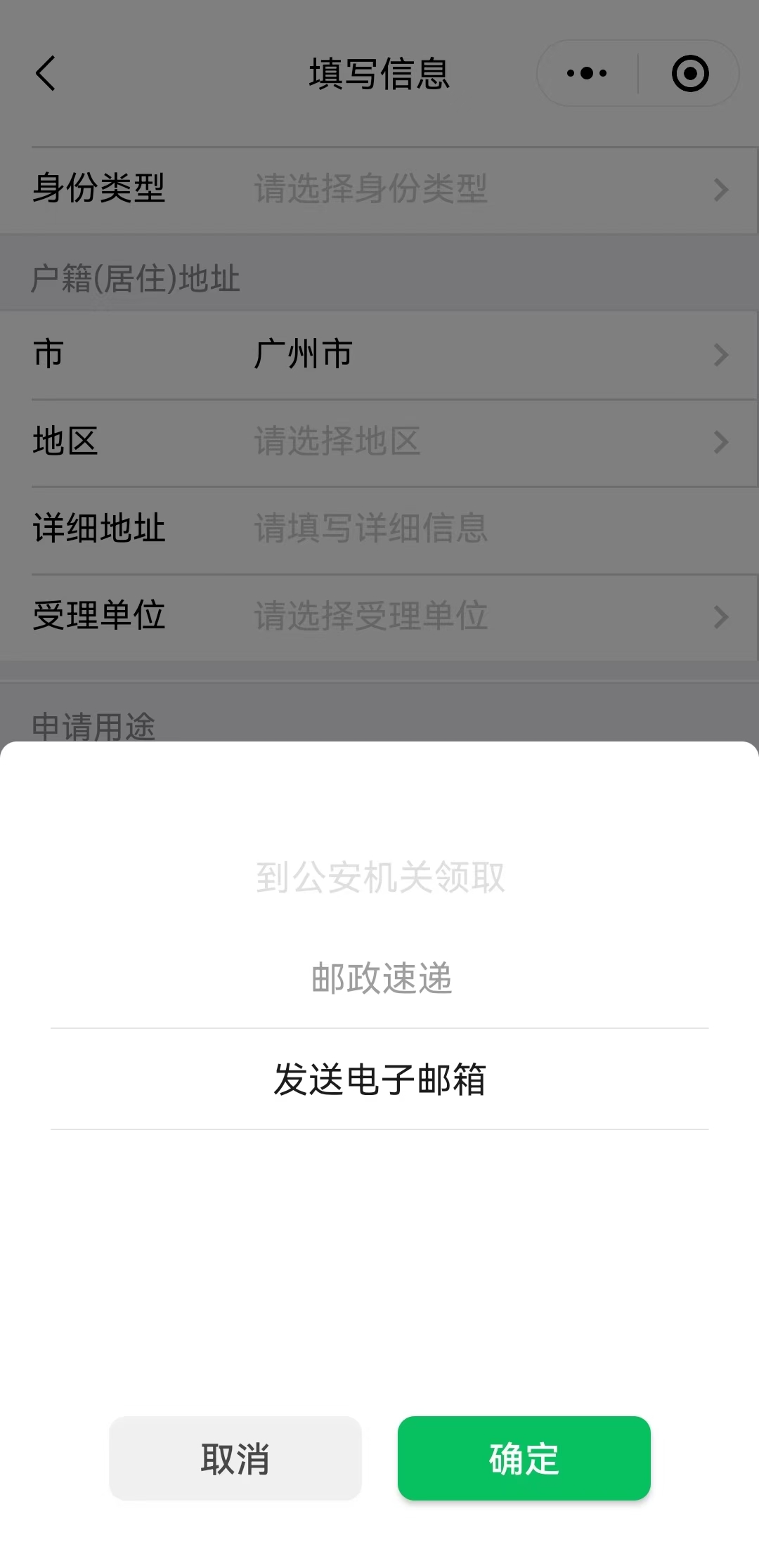Cancel the picker with 取消

(235, 1458)
